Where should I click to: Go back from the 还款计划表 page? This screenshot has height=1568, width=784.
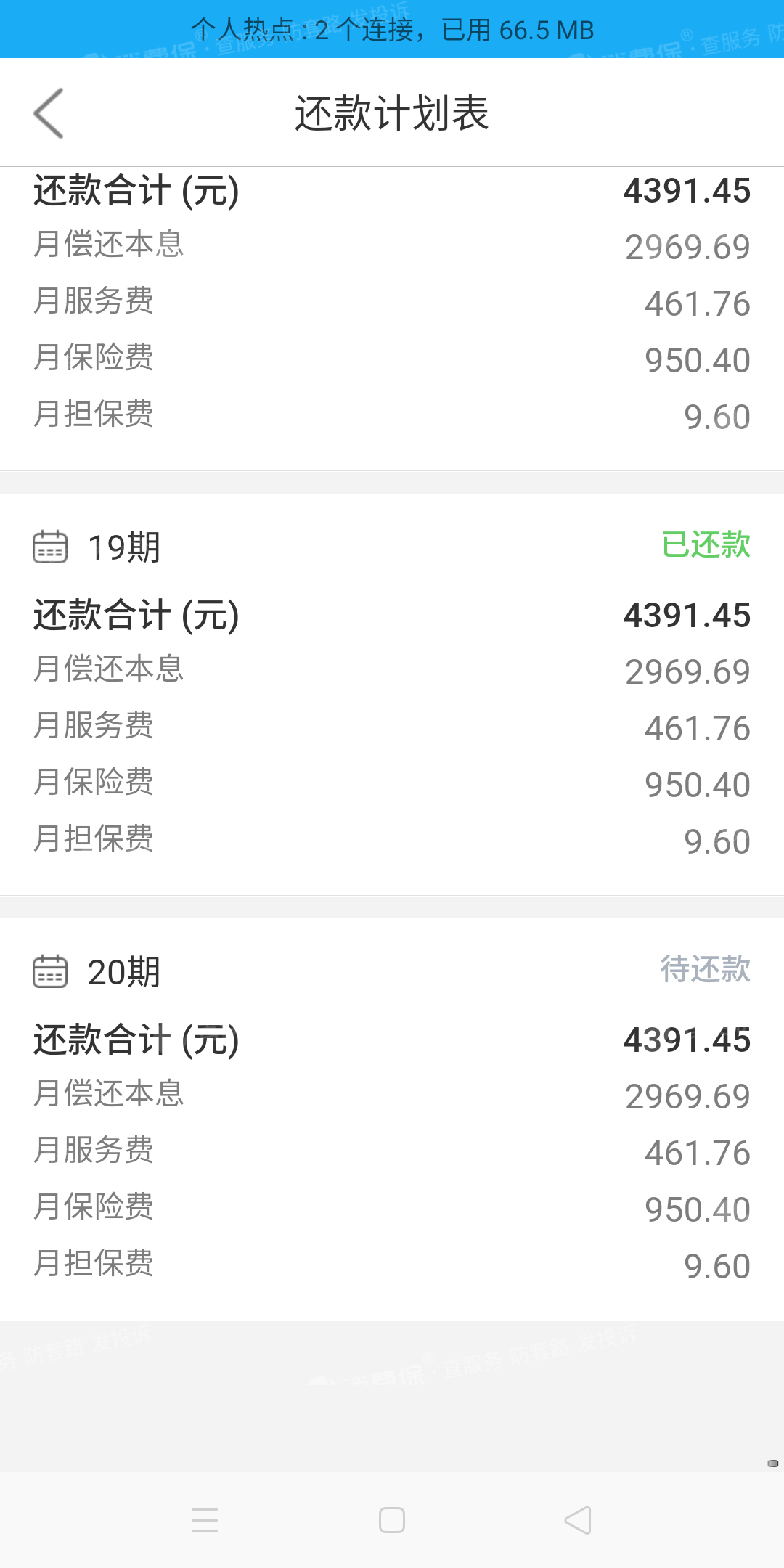tap(49, 113)
